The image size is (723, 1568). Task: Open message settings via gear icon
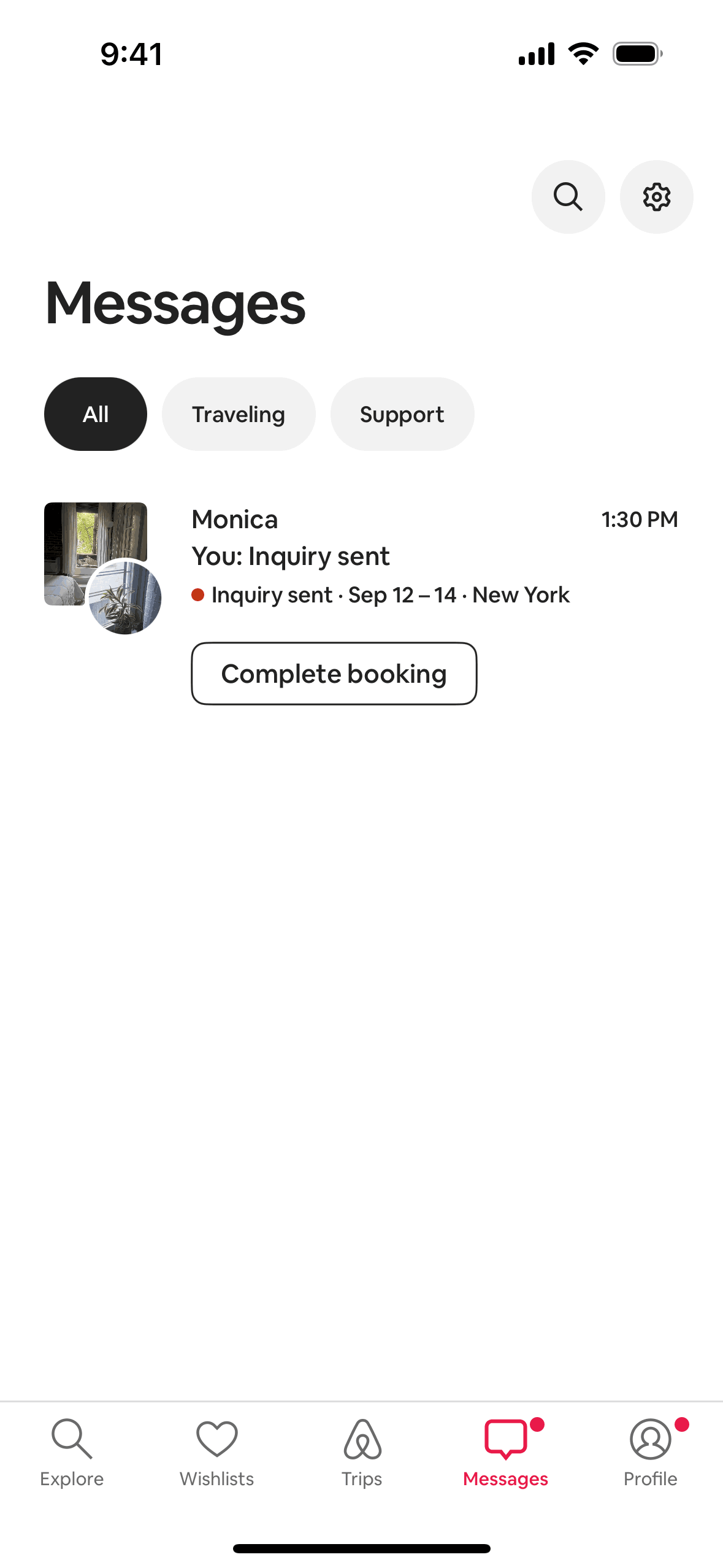(x=656, y=197)
